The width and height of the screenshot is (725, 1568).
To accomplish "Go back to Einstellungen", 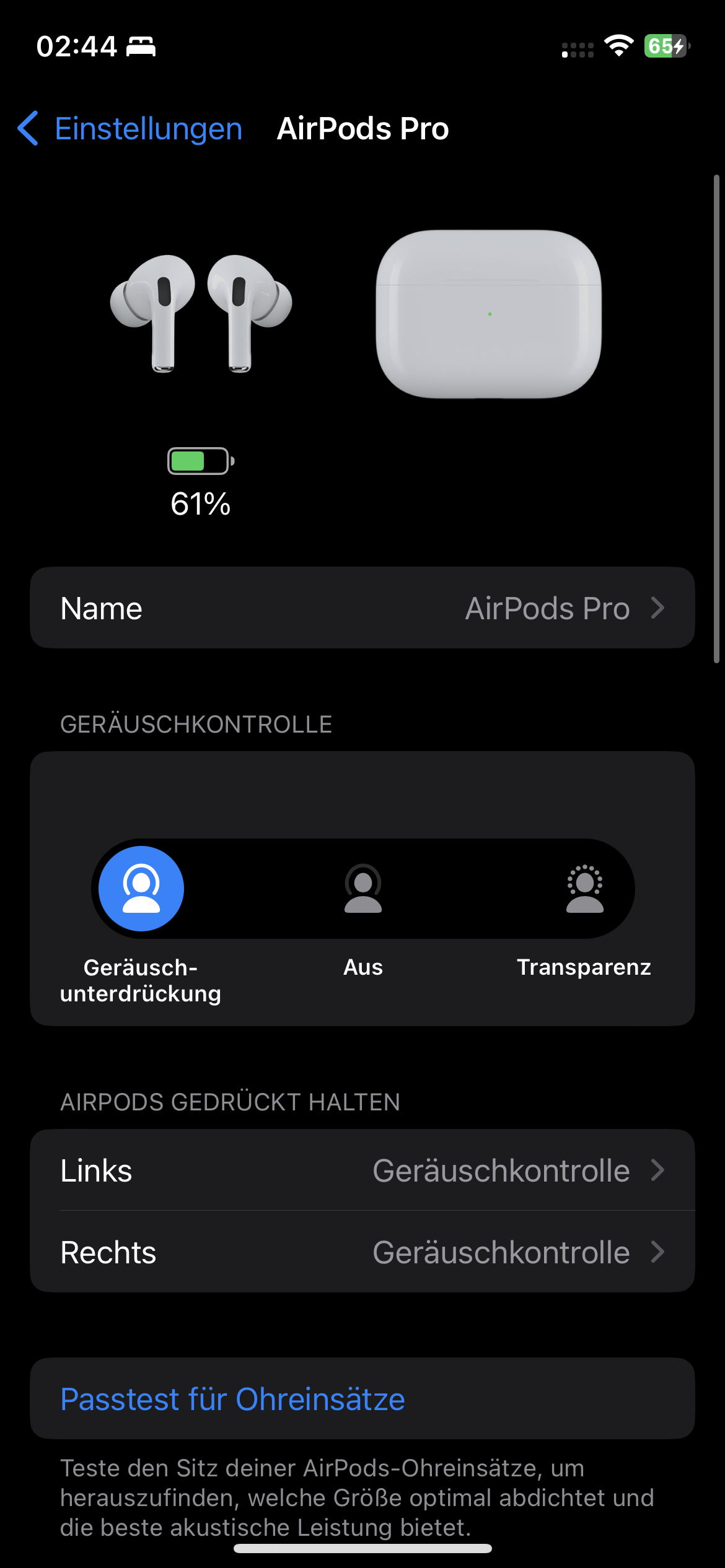I will tap(130, 129).
